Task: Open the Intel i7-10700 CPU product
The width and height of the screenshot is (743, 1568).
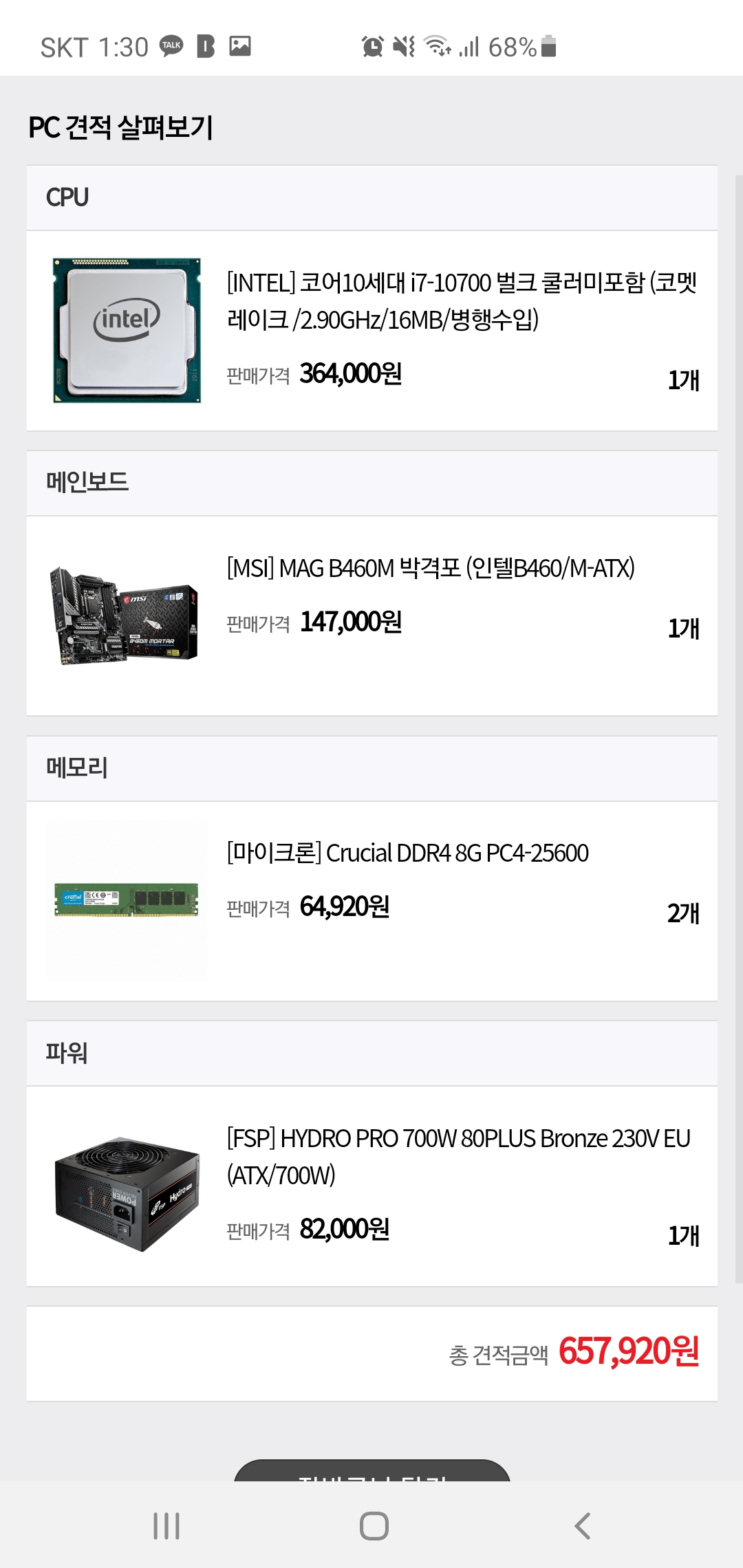Action: (461, 301)
